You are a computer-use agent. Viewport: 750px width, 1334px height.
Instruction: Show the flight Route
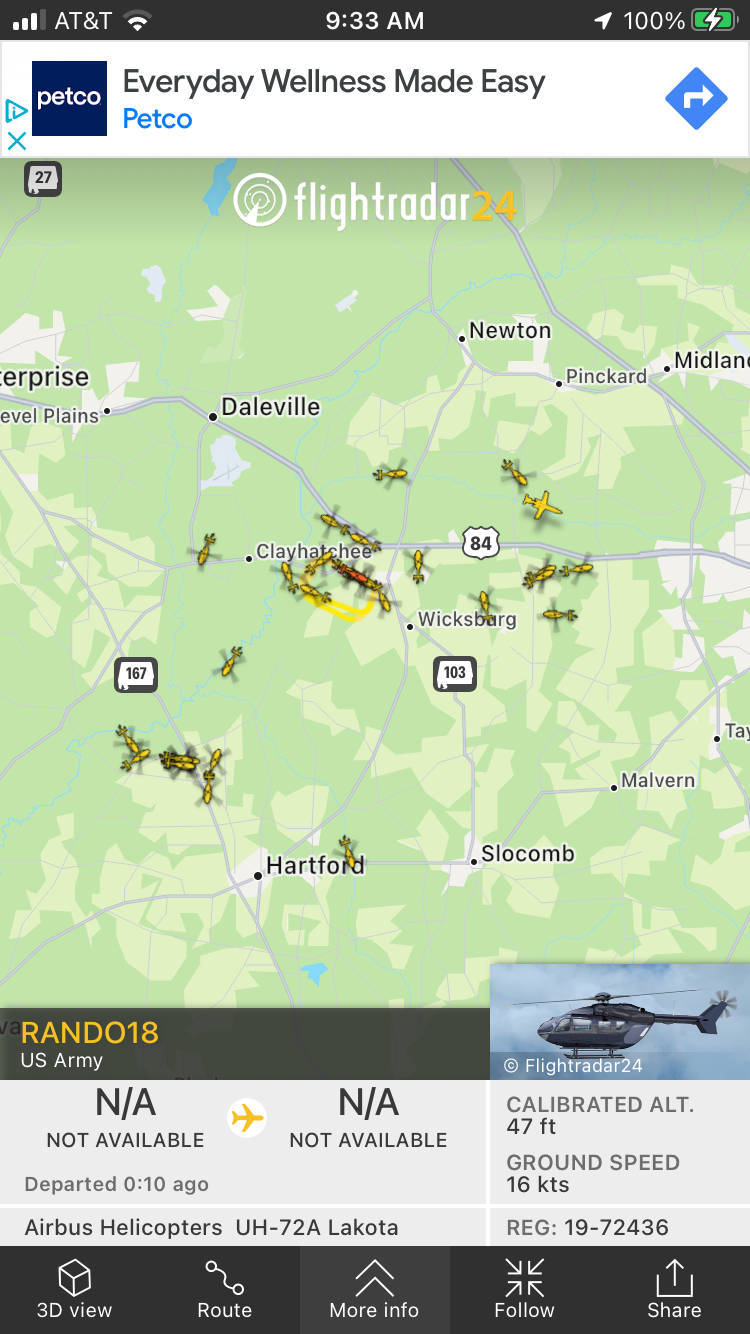pos(224,1290)
